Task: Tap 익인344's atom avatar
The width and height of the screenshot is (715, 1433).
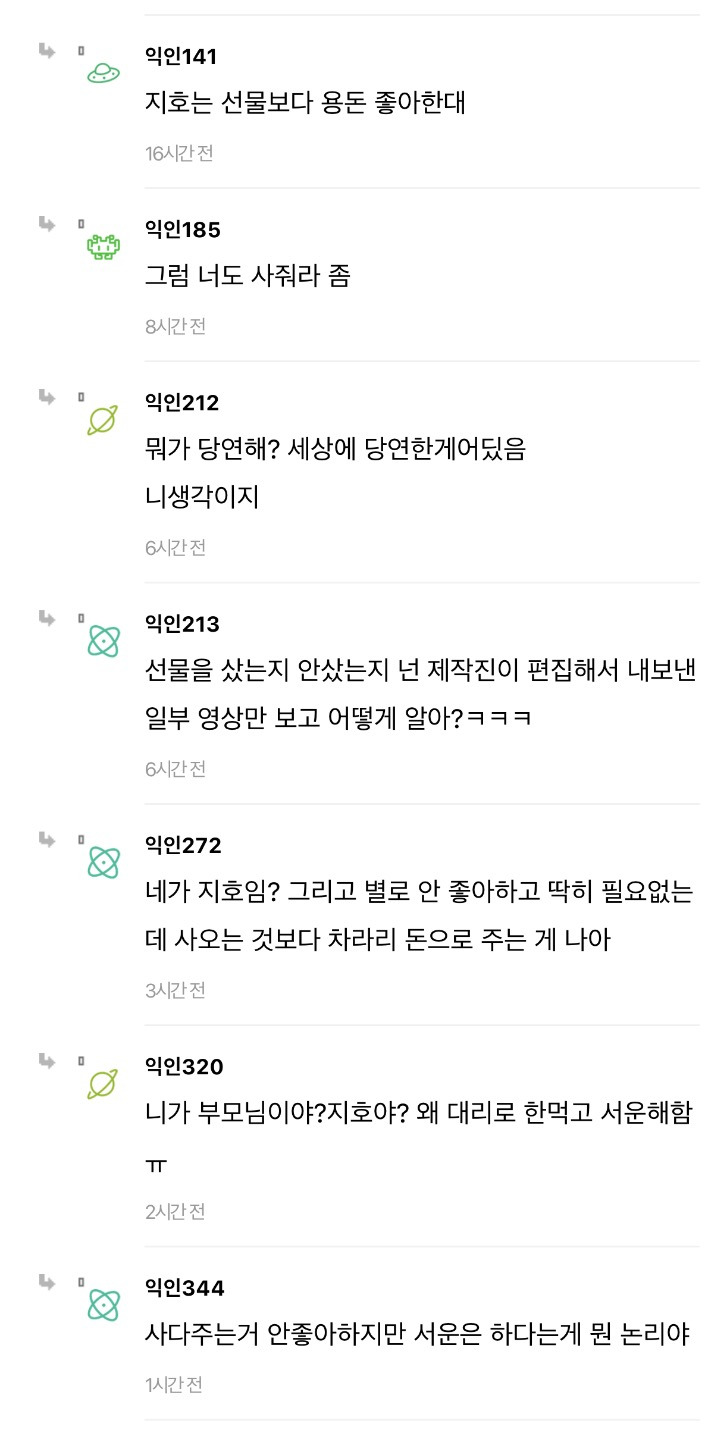Action: pos(103,1304)
